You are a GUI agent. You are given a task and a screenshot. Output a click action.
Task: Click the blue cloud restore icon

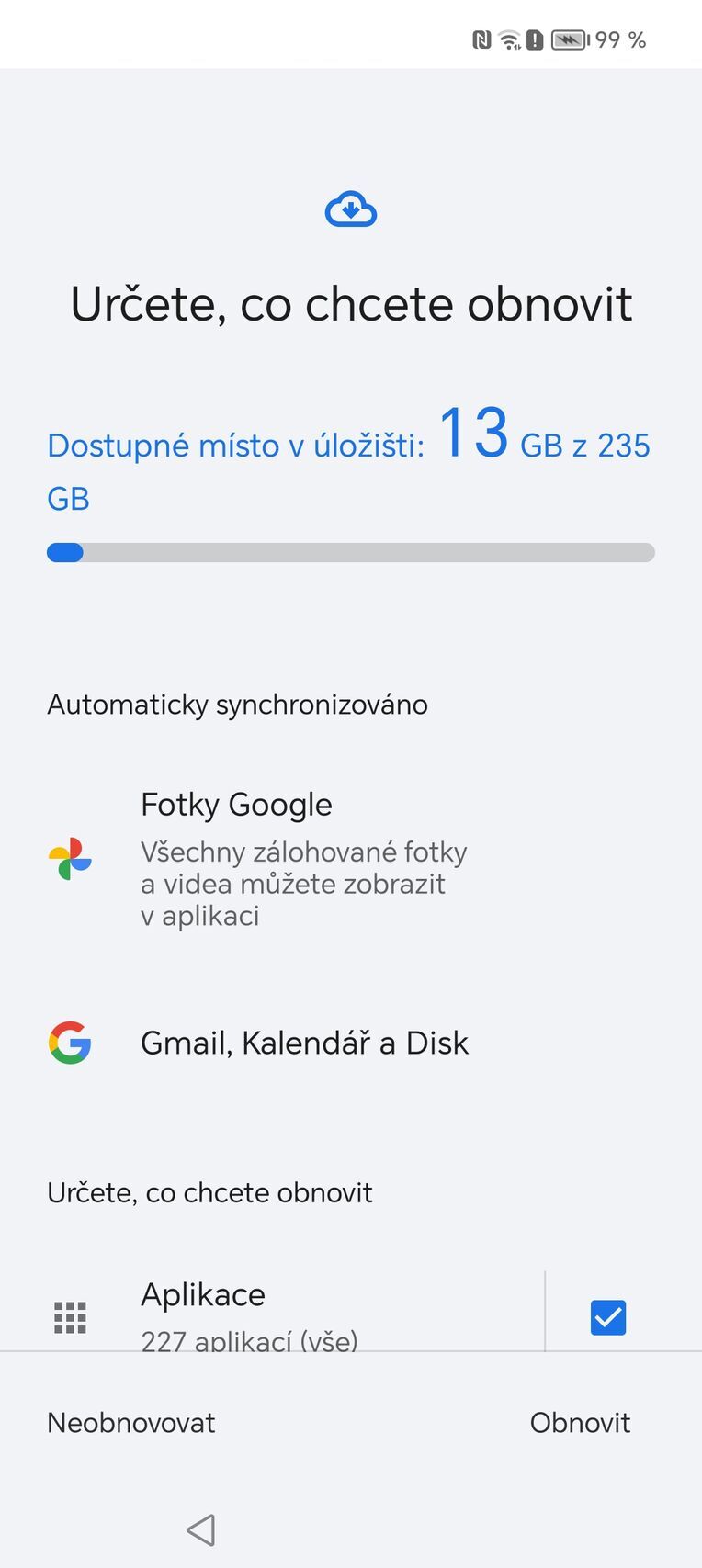pos(350,209)
